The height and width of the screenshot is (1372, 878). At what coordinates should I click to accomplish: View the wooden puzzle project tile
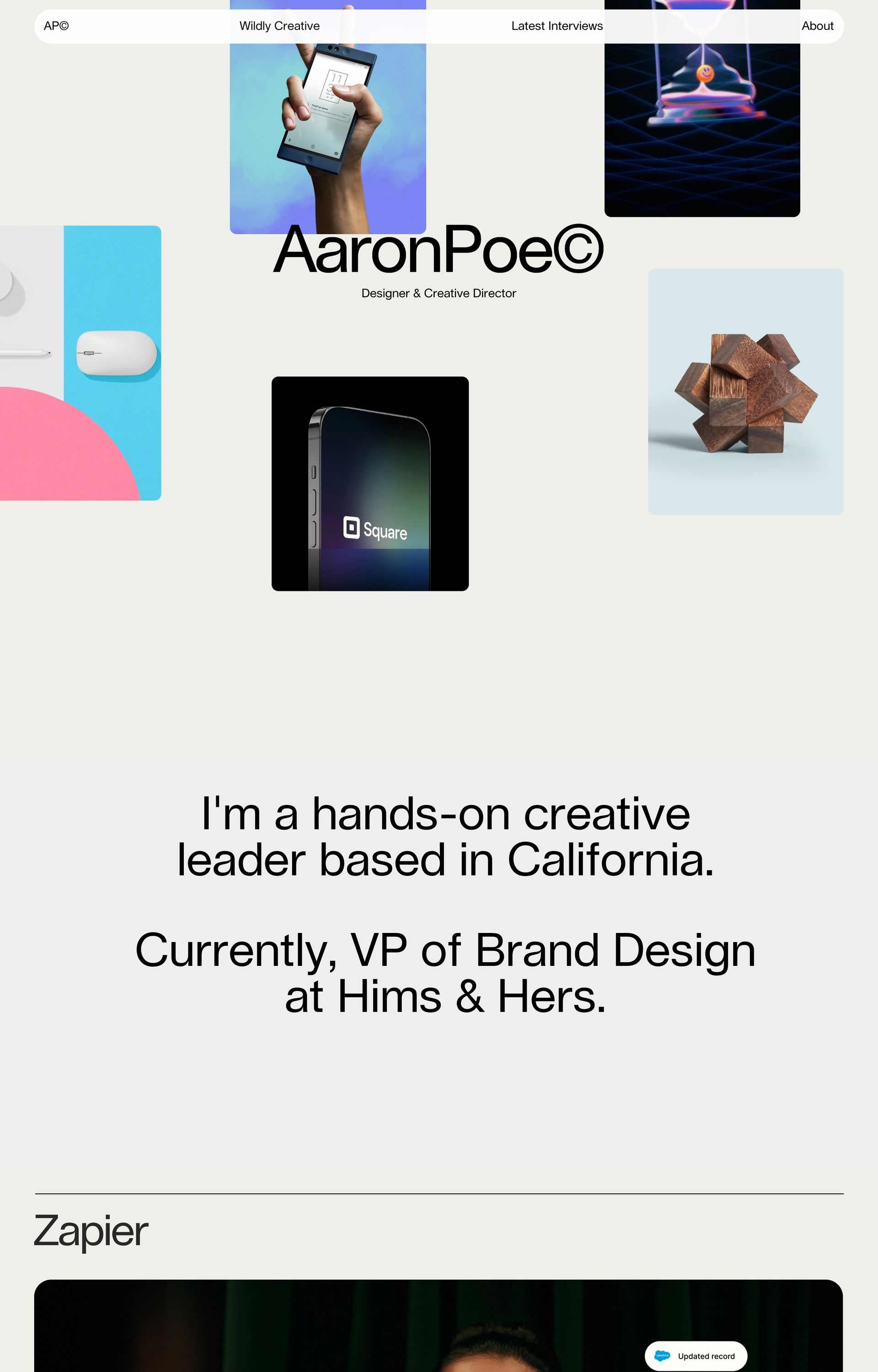(x=745, y=392)
